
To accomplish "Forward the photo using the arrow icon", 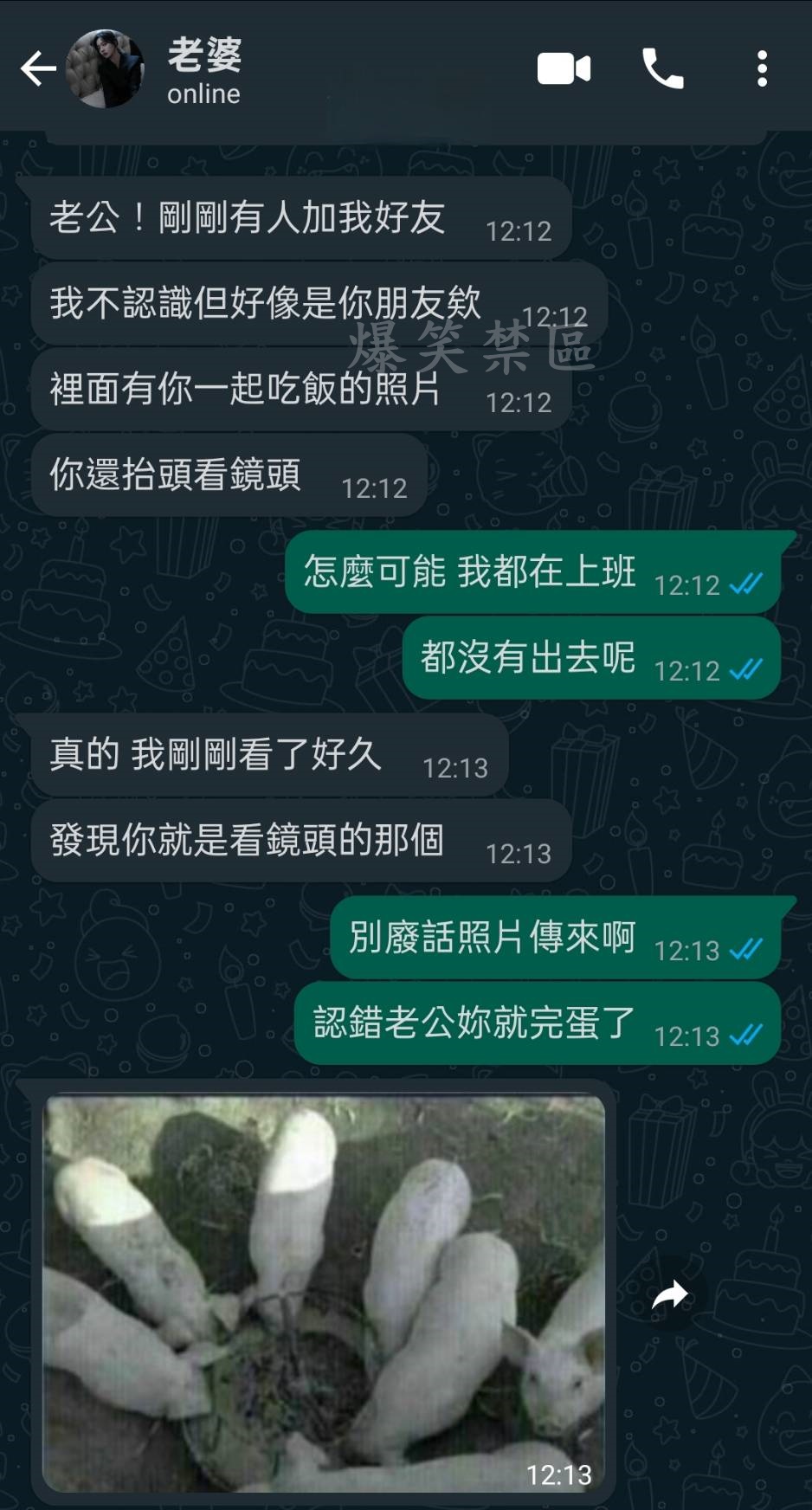I will [670, 1296].
